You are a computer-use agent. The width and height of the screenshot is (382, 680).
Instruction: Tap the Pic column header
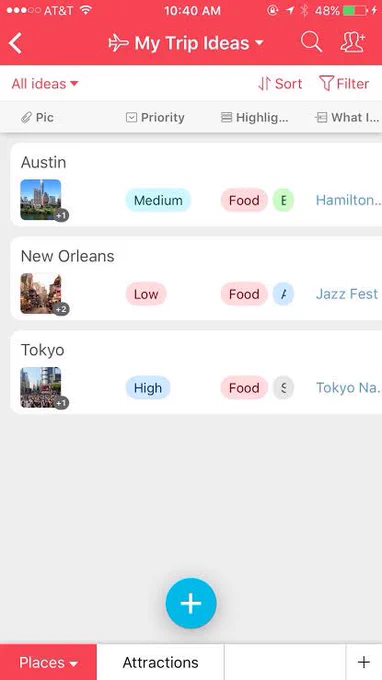pos(37,118)
